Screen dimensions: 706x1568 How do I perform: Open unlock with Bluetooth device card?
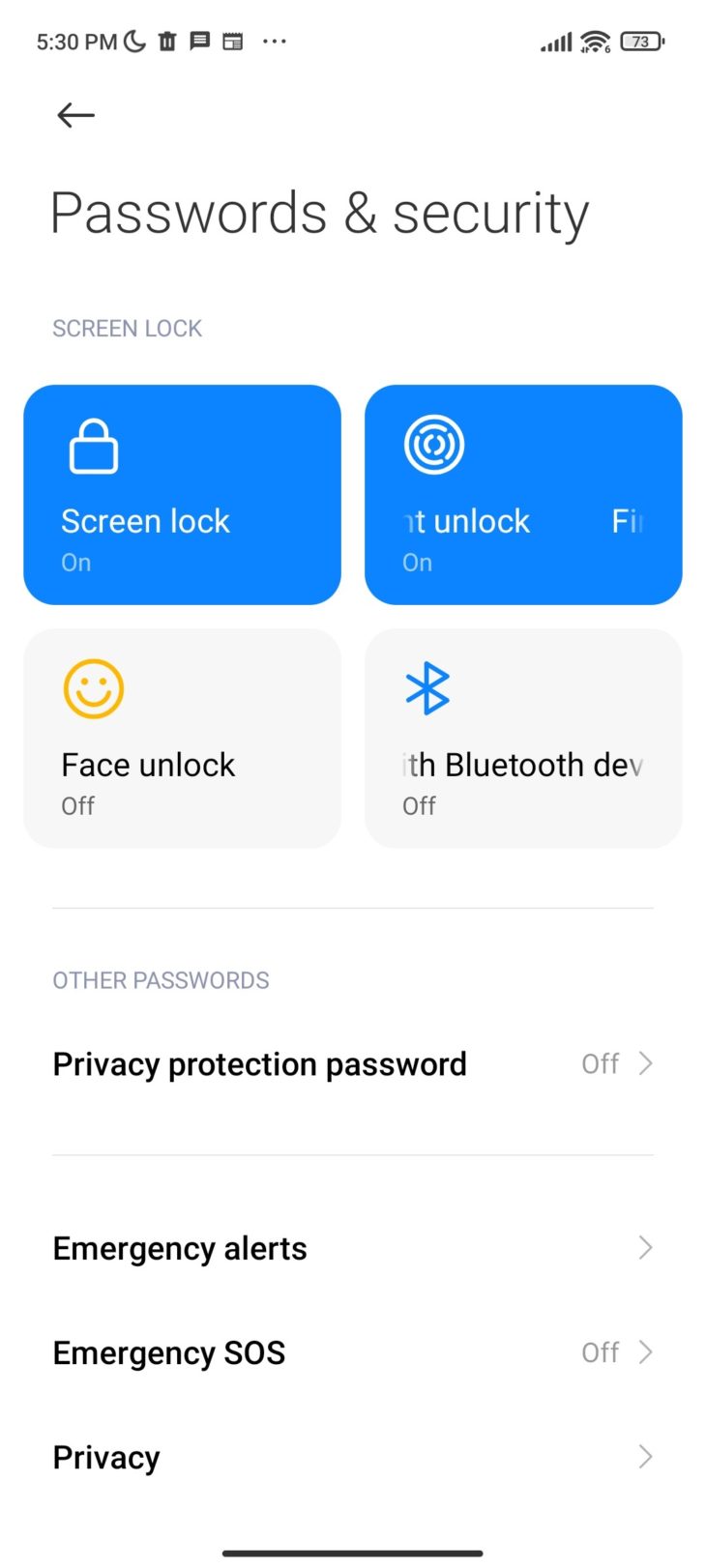click(x=523, y=739)
